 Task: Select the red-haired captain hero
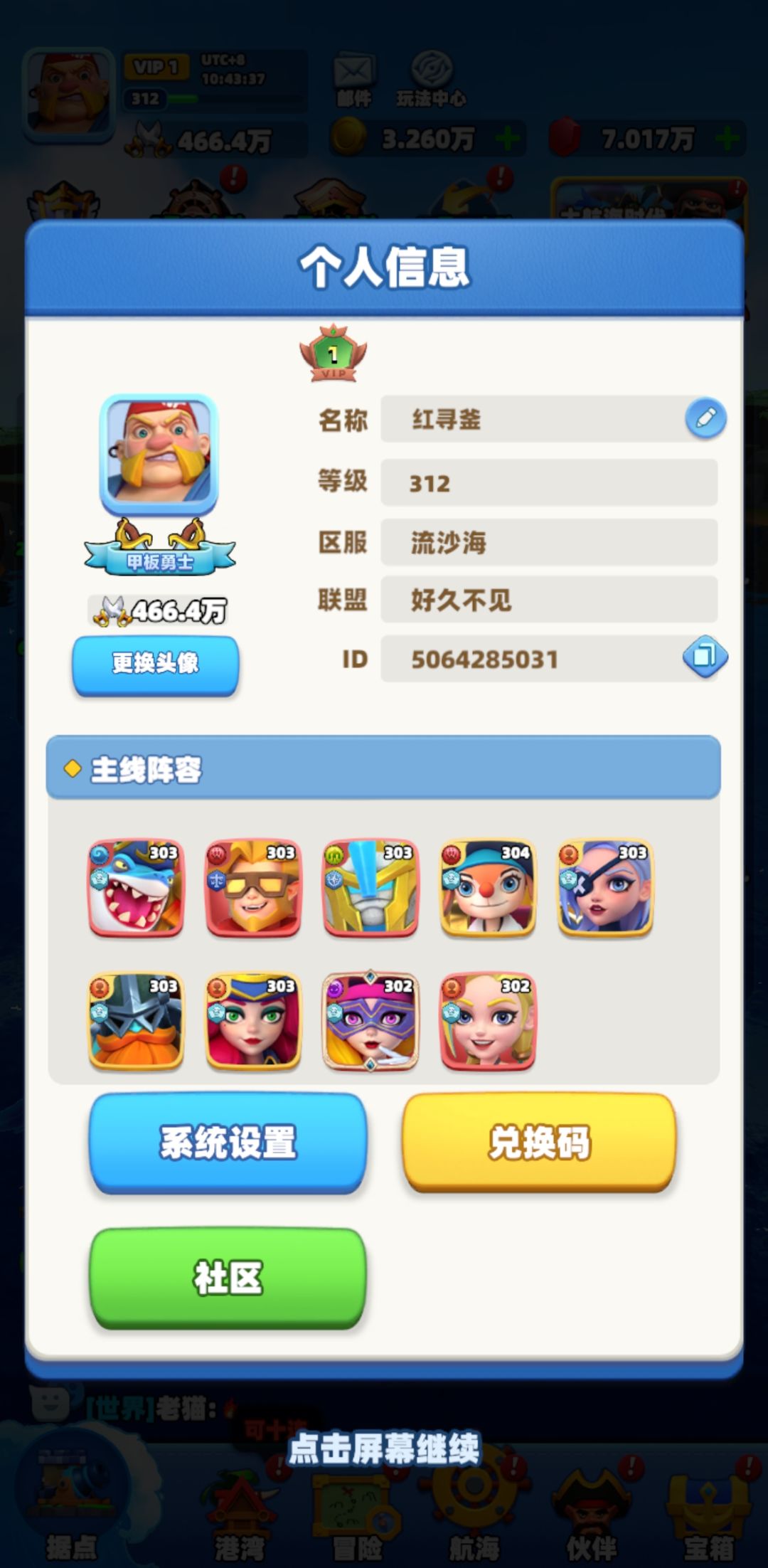(x=253, y=1022)
